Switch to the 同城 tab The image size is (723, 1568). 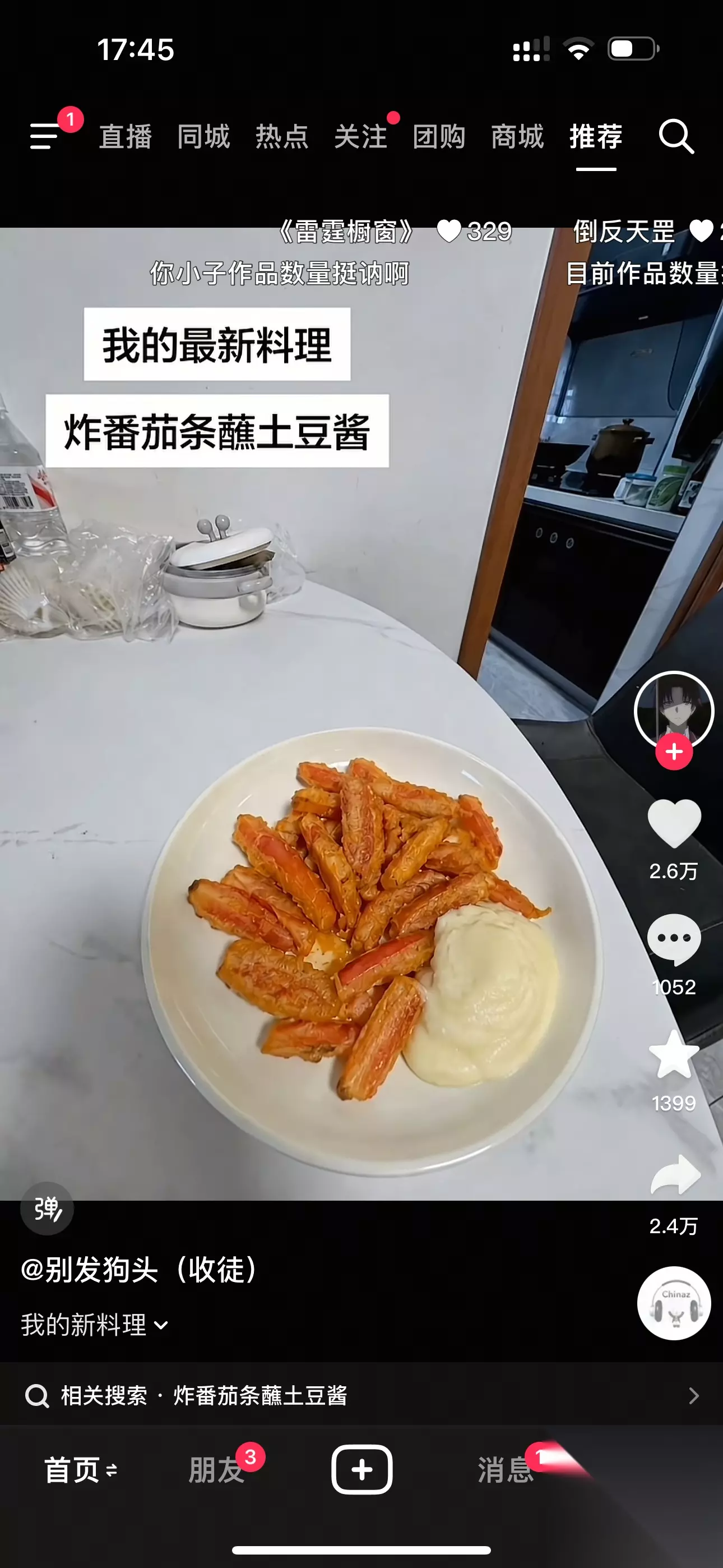(x=204, y=136)
